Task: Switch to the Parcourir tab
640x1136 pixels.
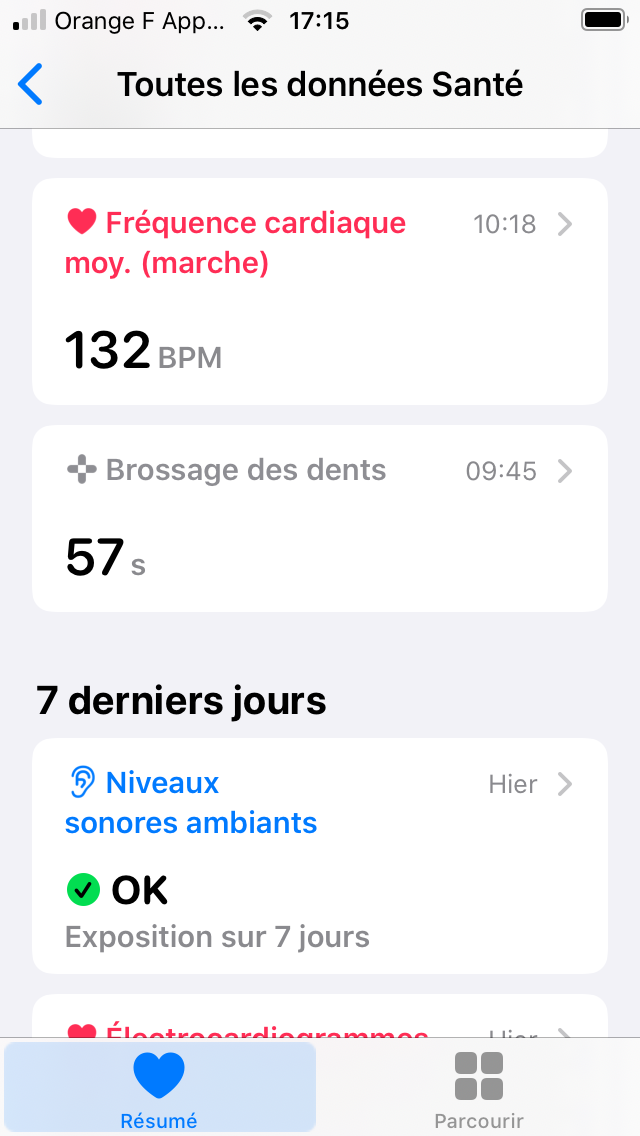Action: point(479,1087)
